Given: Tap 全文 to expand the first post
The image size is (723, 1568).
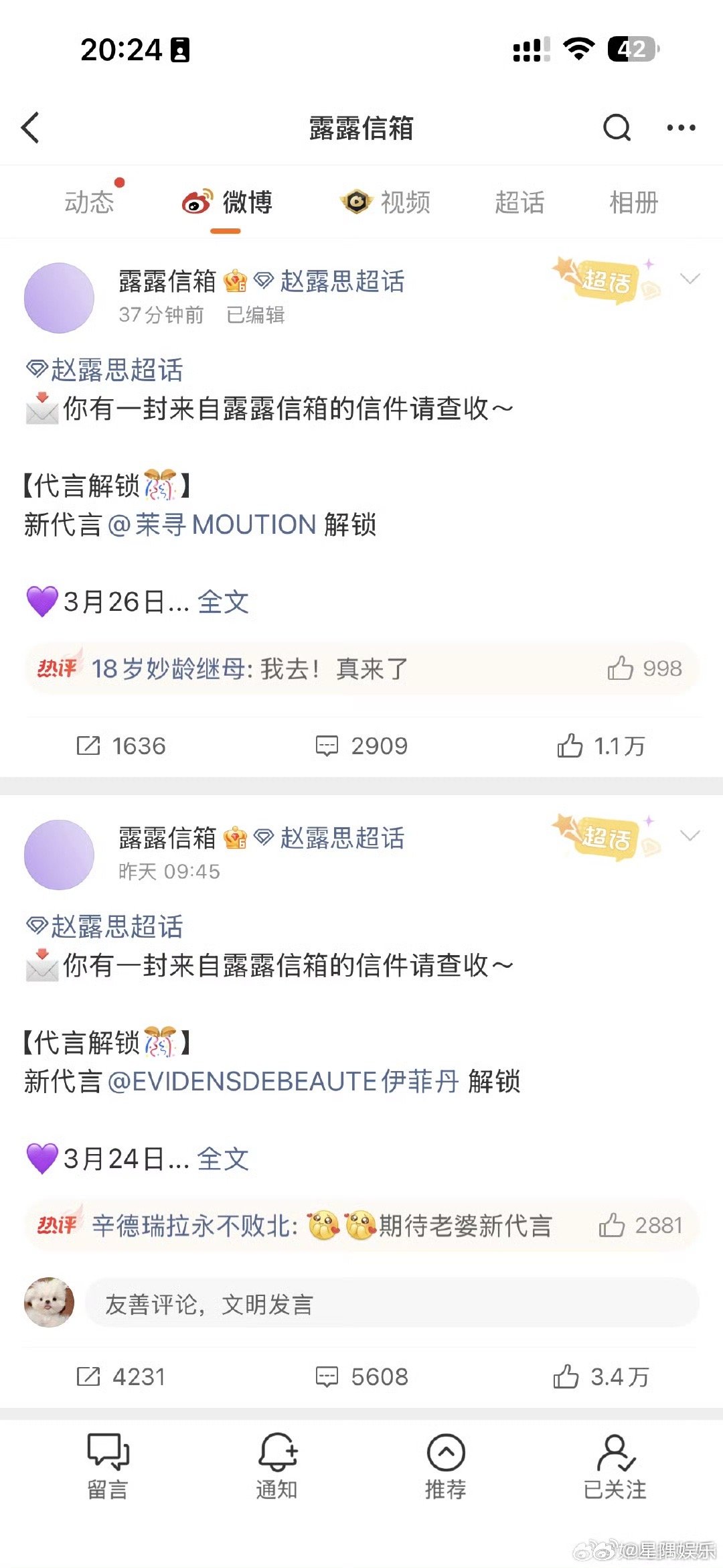Looking at the screenshot, I should tap(222, 603).
